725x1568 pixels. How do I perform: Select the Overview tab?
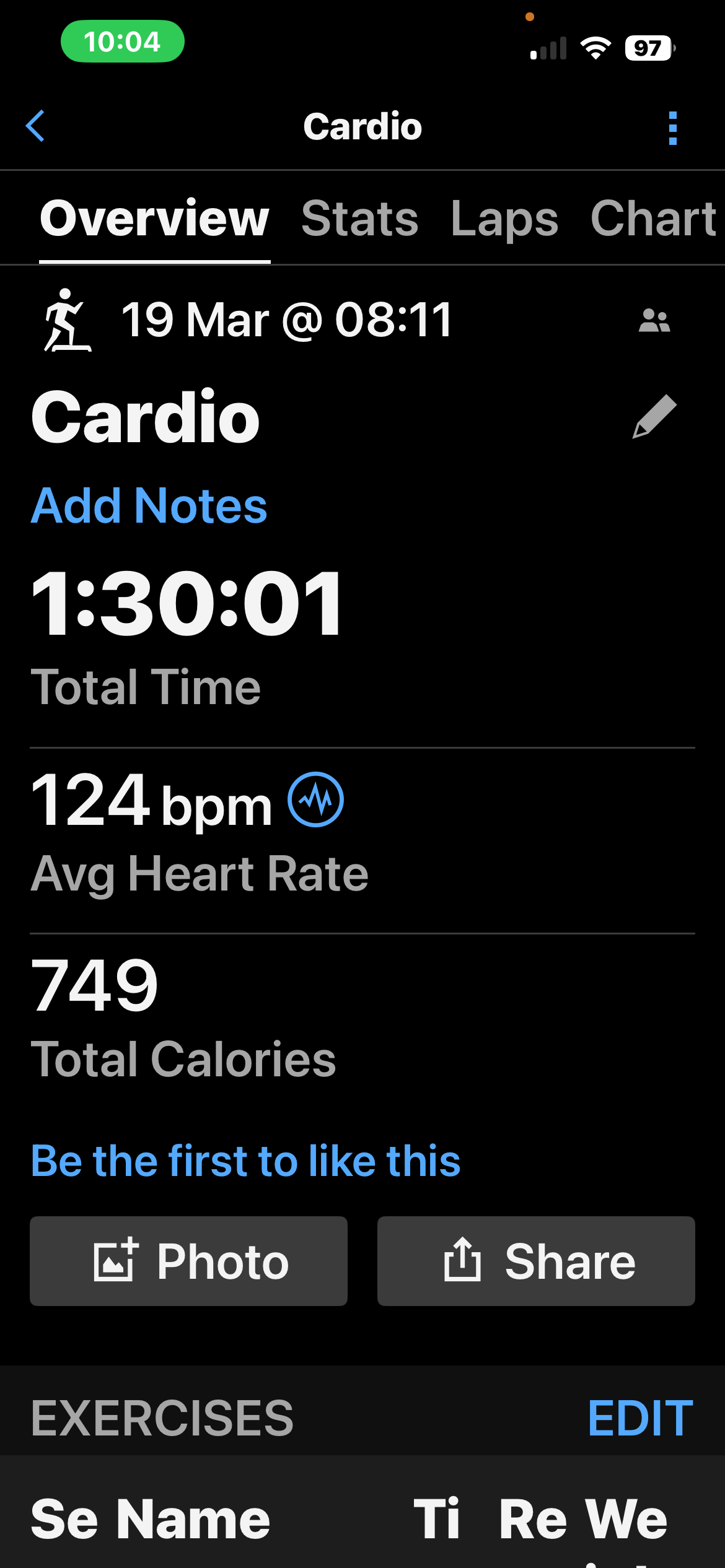tap(154, 219)
